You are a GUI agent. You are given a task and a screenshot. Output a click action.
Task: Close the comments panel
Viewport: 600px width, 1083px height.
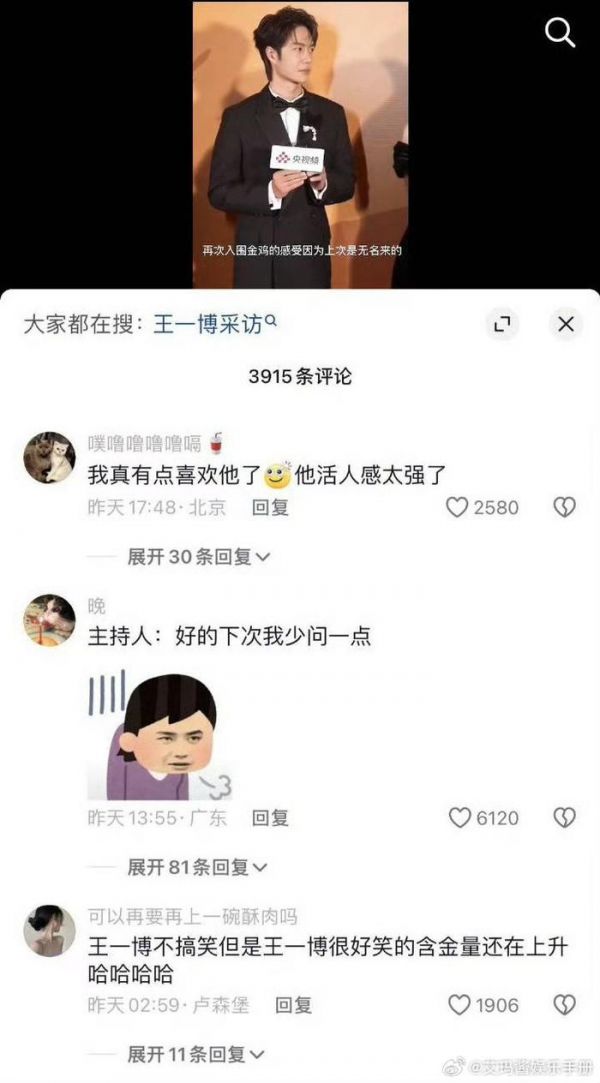click(565, 324)
